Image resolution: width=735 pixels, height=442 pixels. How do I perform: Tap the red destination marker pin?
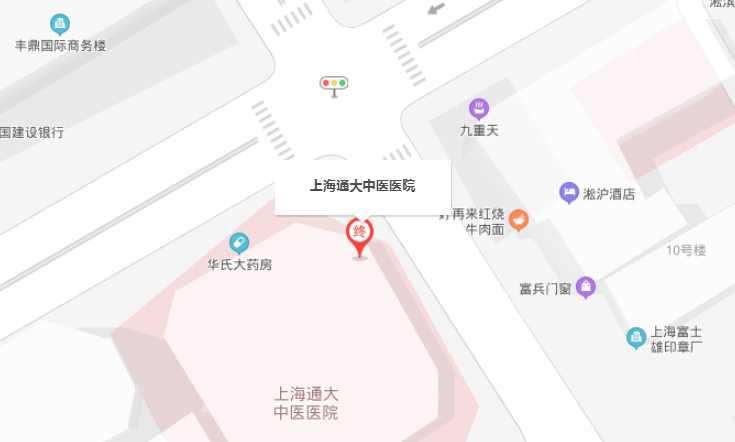[360, 233]
